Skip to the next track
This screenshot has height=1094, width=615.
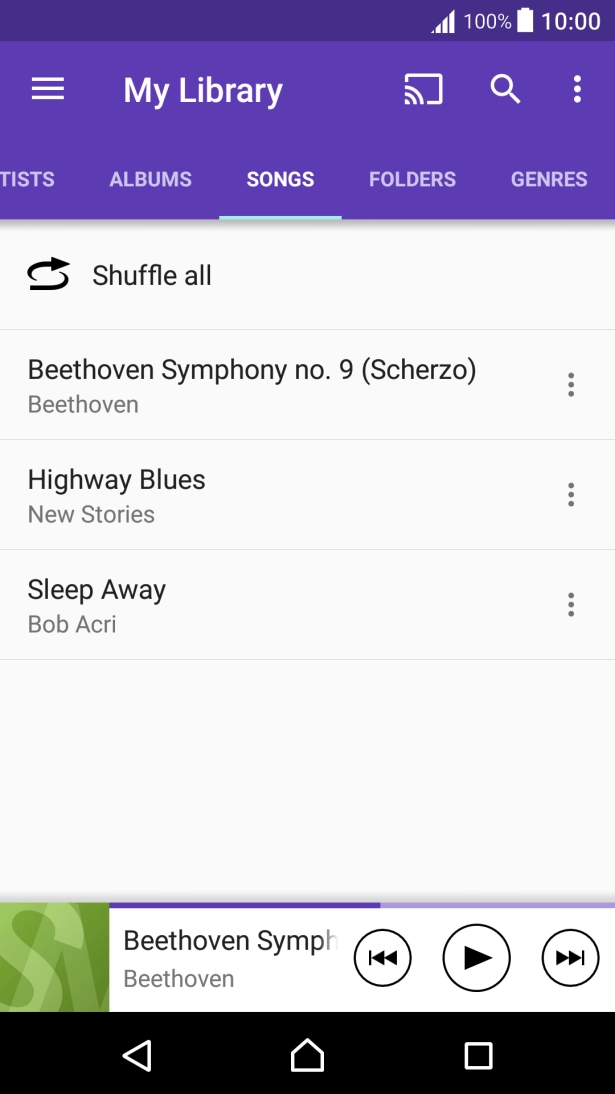click(570, 958)
